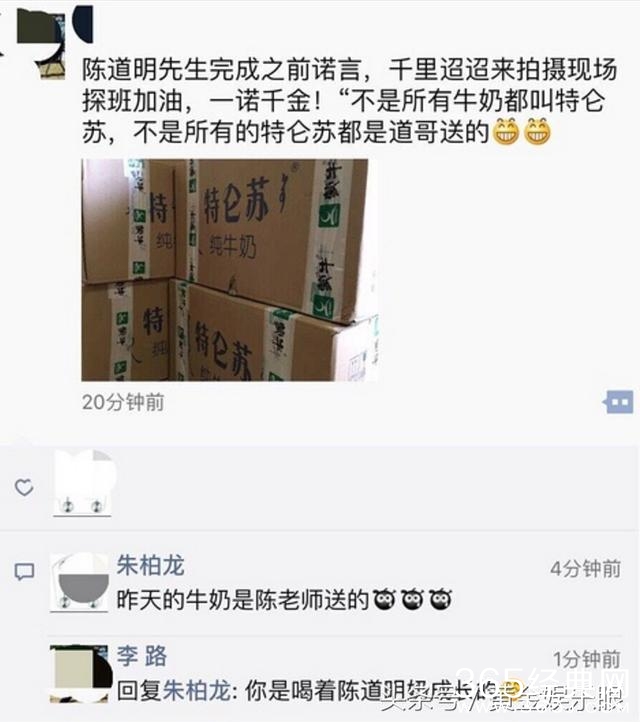Screen dimensions: 640x722
Task: Open the Telunsu milk boxes photo
Action: point(230,270)
